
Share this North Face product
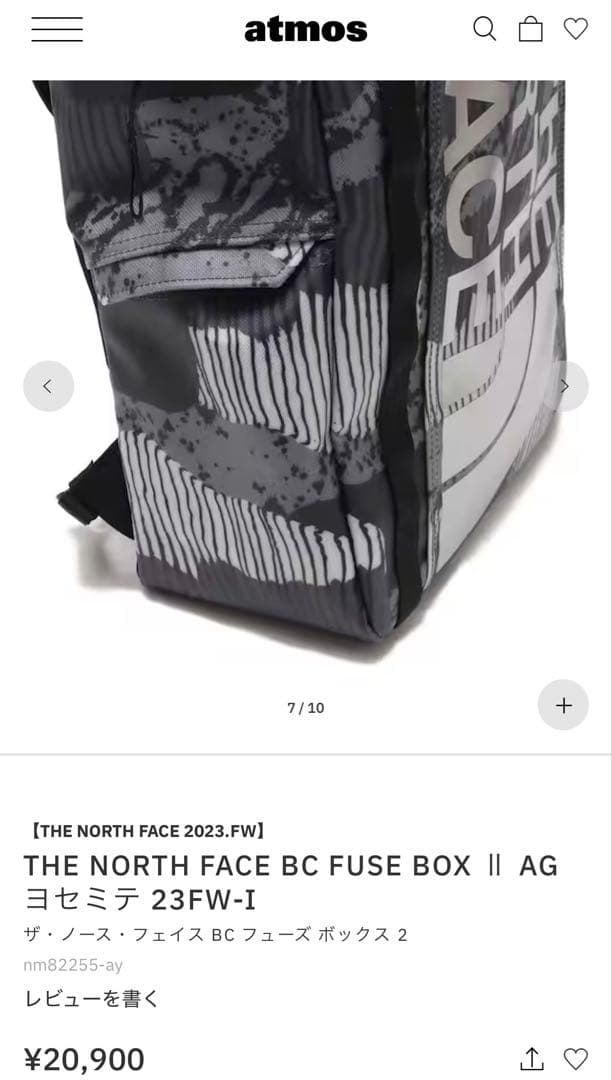click(x=531, y=1059)
